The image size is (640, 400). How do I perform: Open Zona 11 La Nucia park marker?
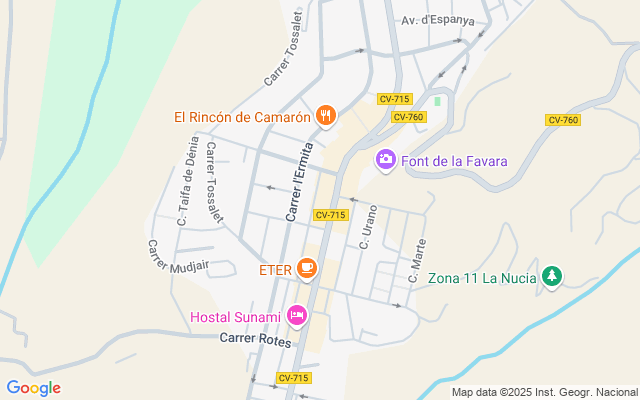pyautogui.click(x=551, y=277)
